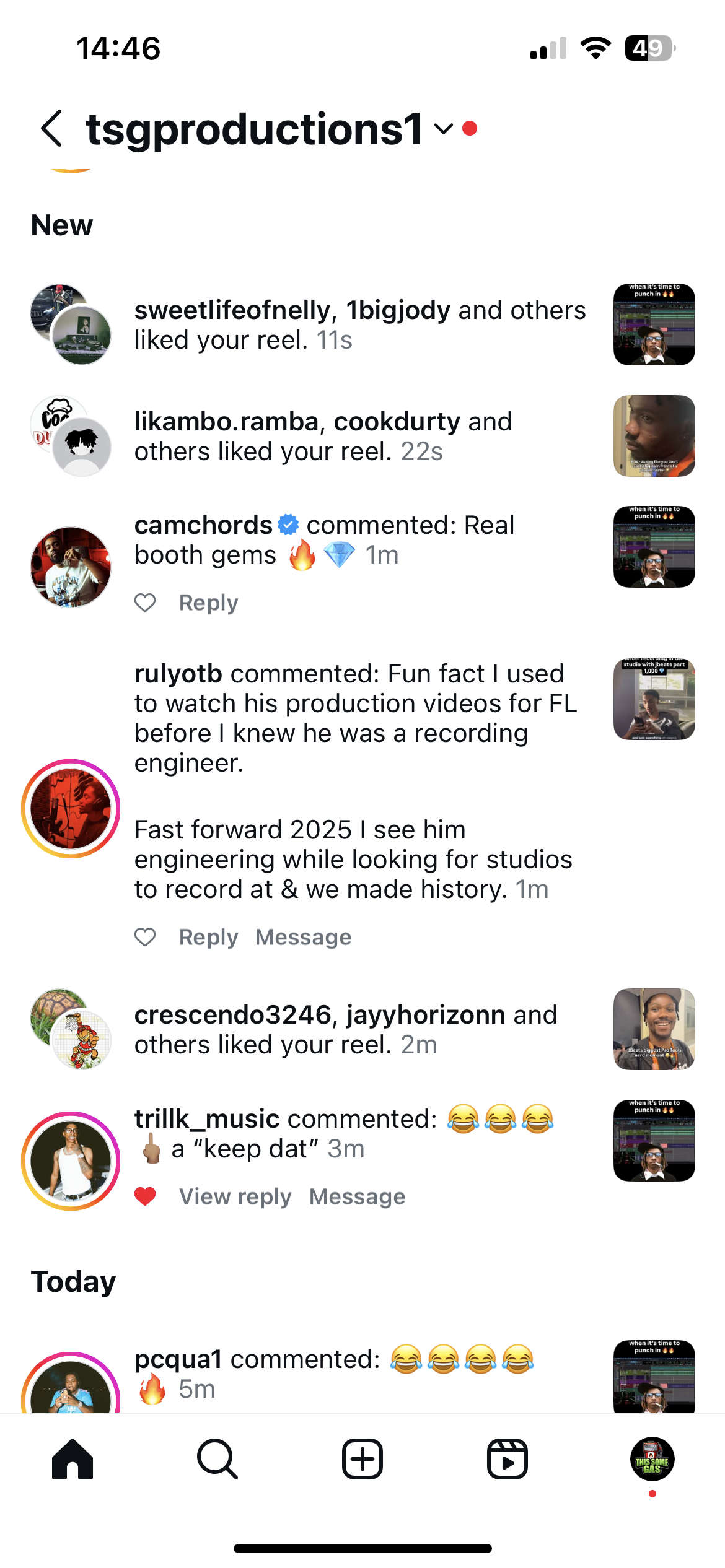
Task: Open the tsgproductions1 account switcher dropdown
Action: pyautogui.click(x=444, y=129)
